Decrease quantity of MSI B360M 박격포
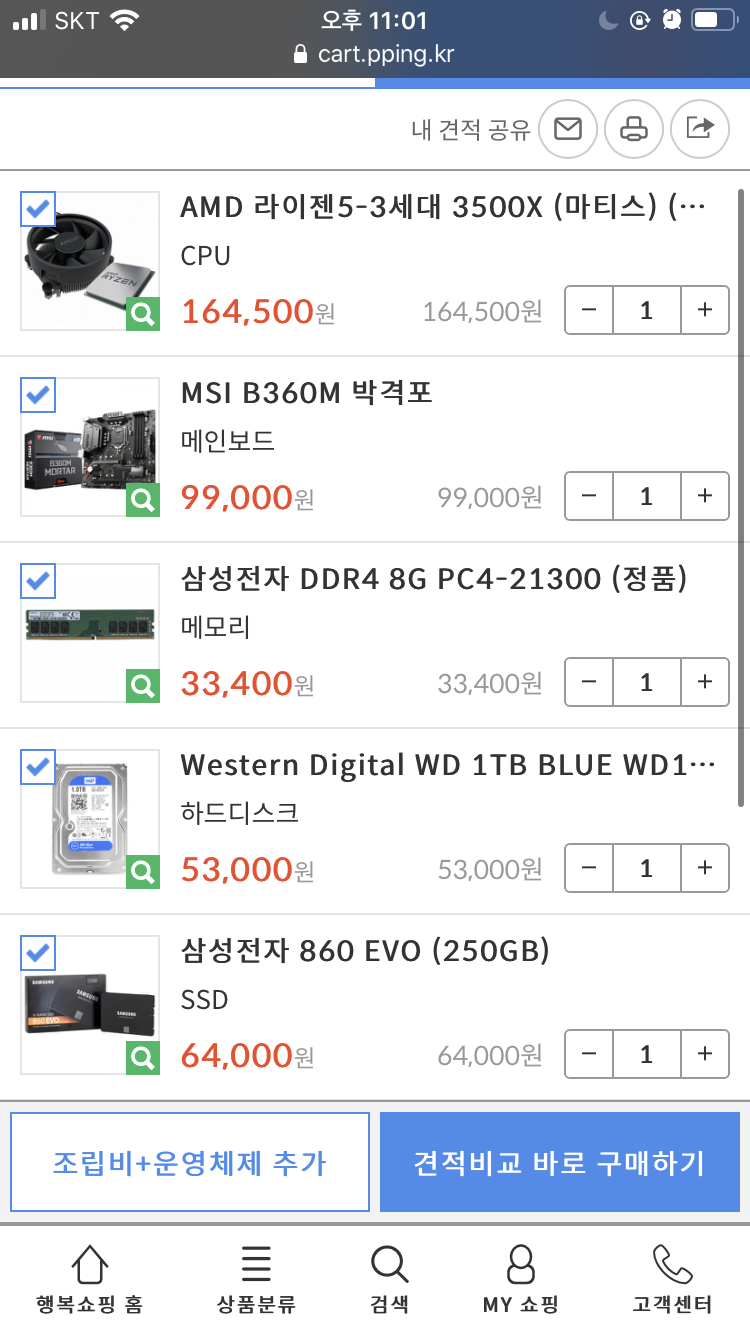The height and width of the screenshot is (1334, 750). click(589, 496)
